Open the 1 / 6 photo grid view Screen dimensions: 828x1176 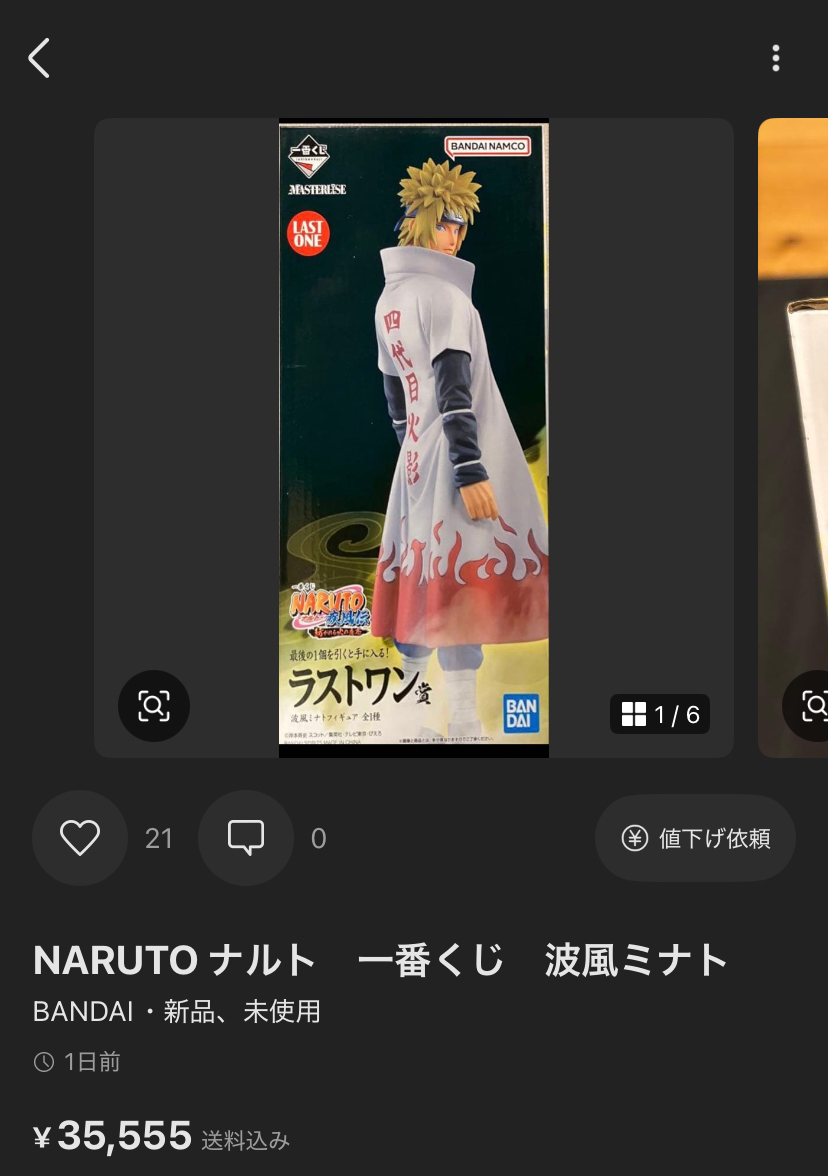pyautogui.click(x=660, y=714)
